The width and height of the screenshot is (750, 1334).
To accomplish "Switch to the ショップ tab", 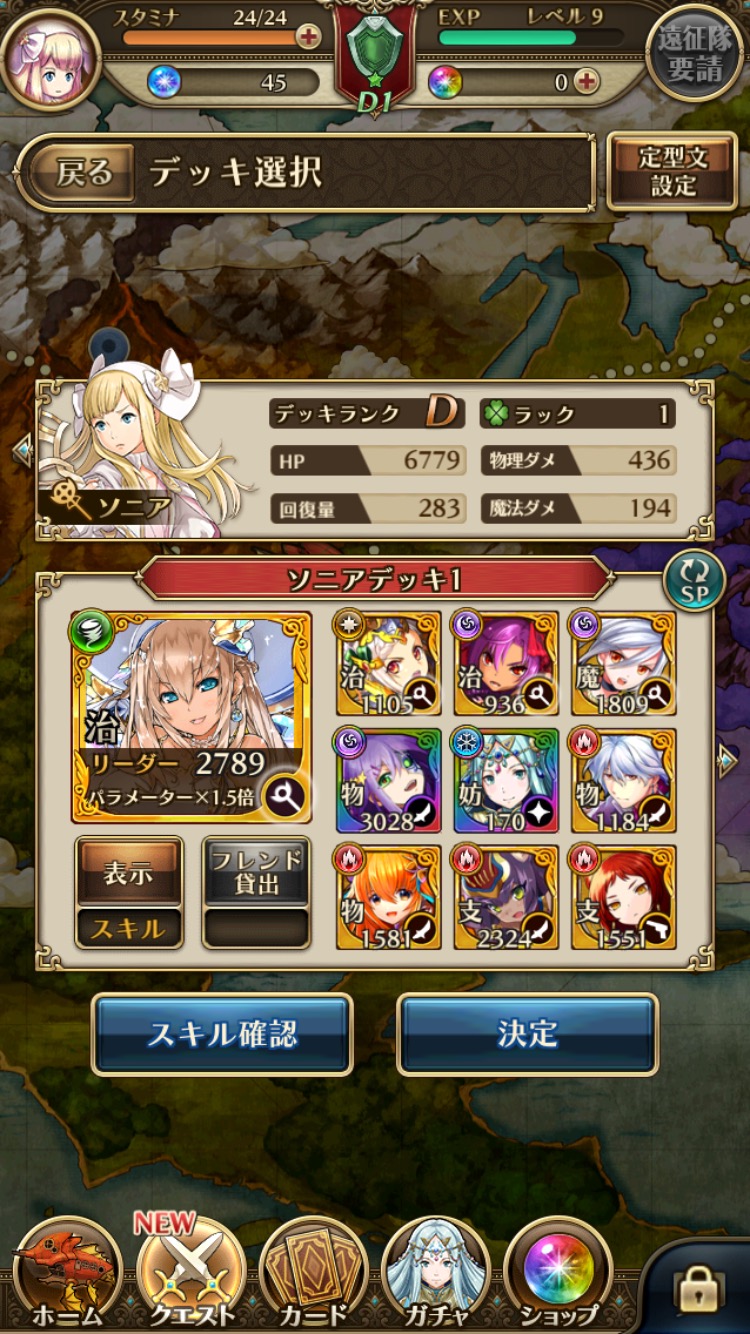I will tap(558, 1274).
